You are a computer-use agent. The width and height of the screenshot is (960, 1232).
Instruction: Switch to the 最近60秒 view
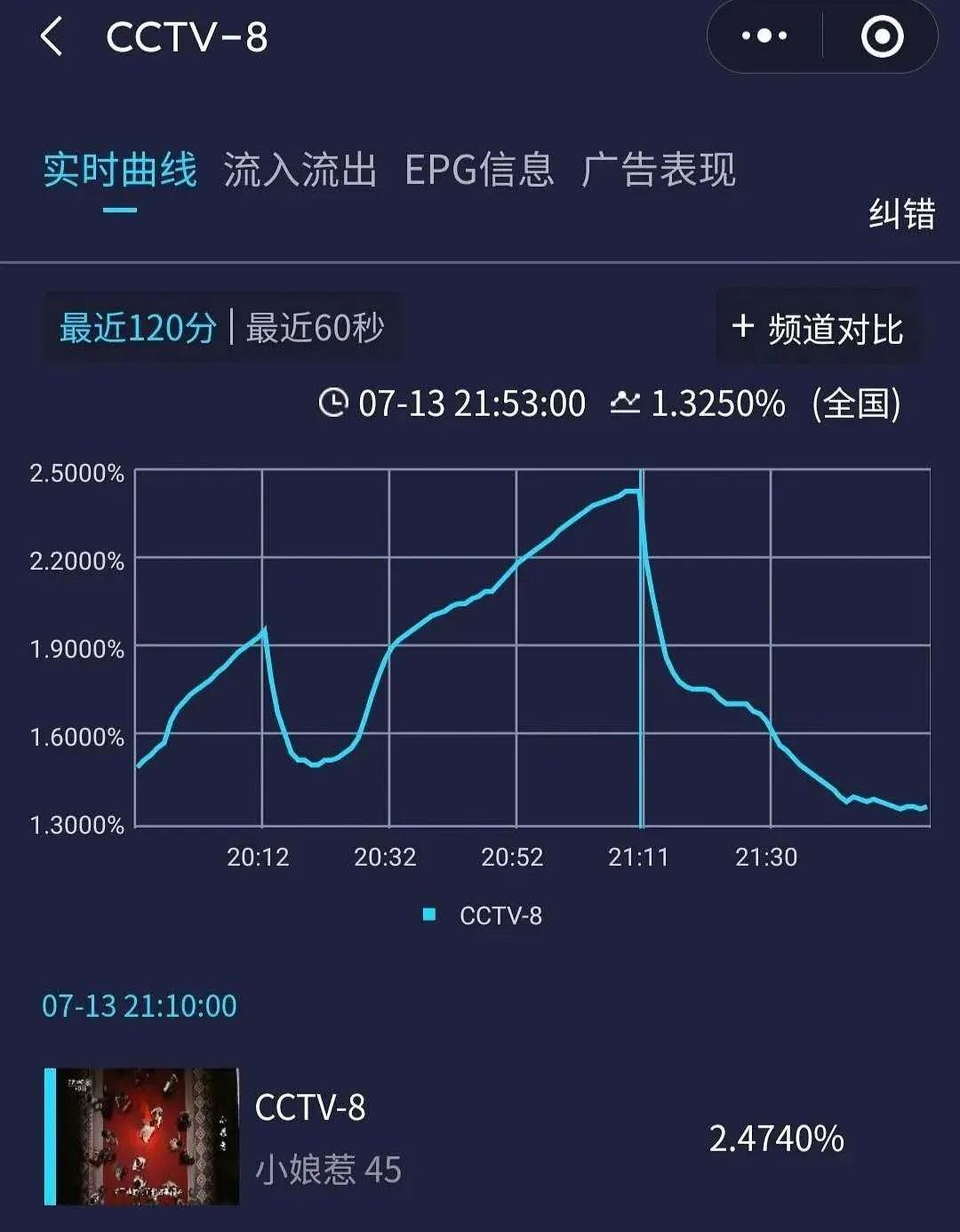tap(315, 328)
